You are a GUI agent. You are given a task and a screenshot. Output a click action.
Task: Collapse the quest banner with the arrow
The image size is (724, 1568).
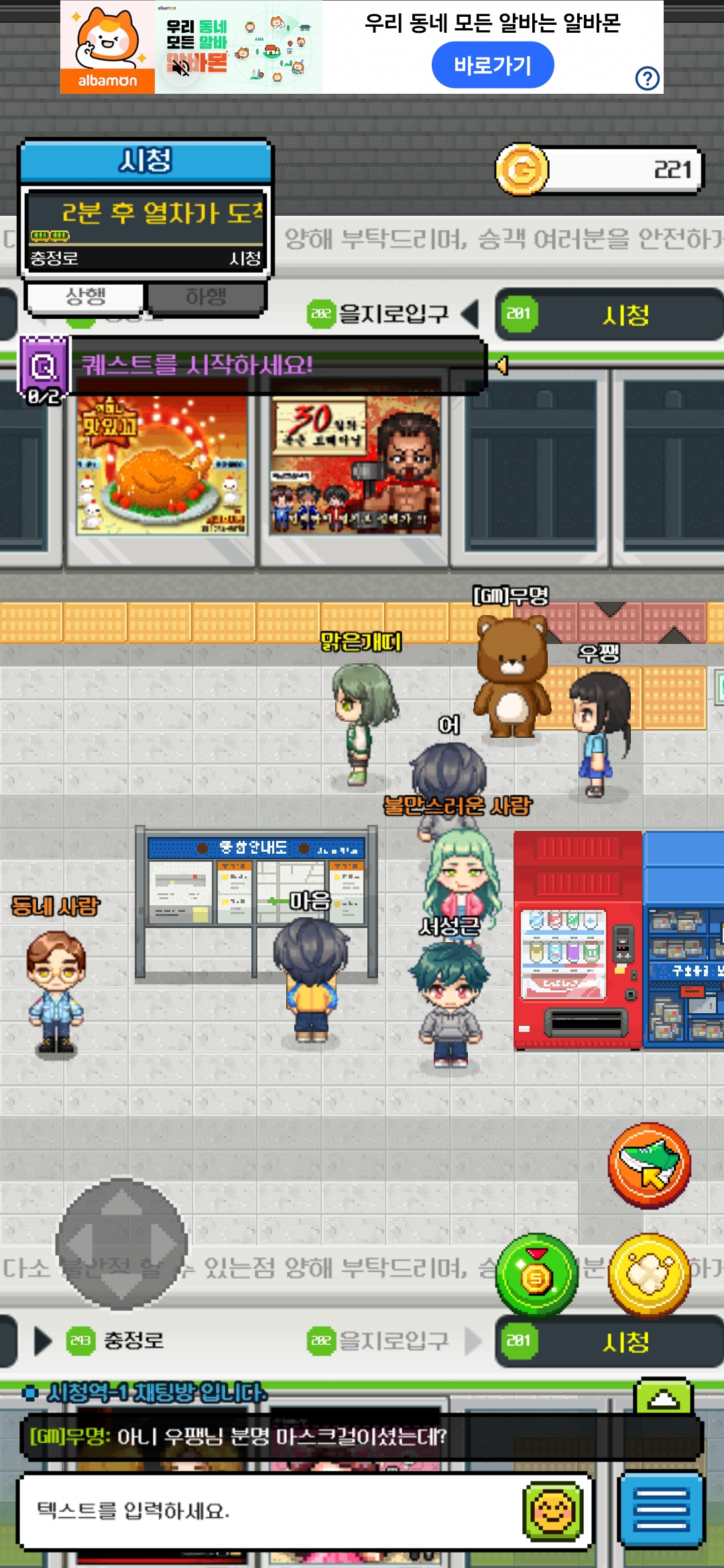point(501,365)
